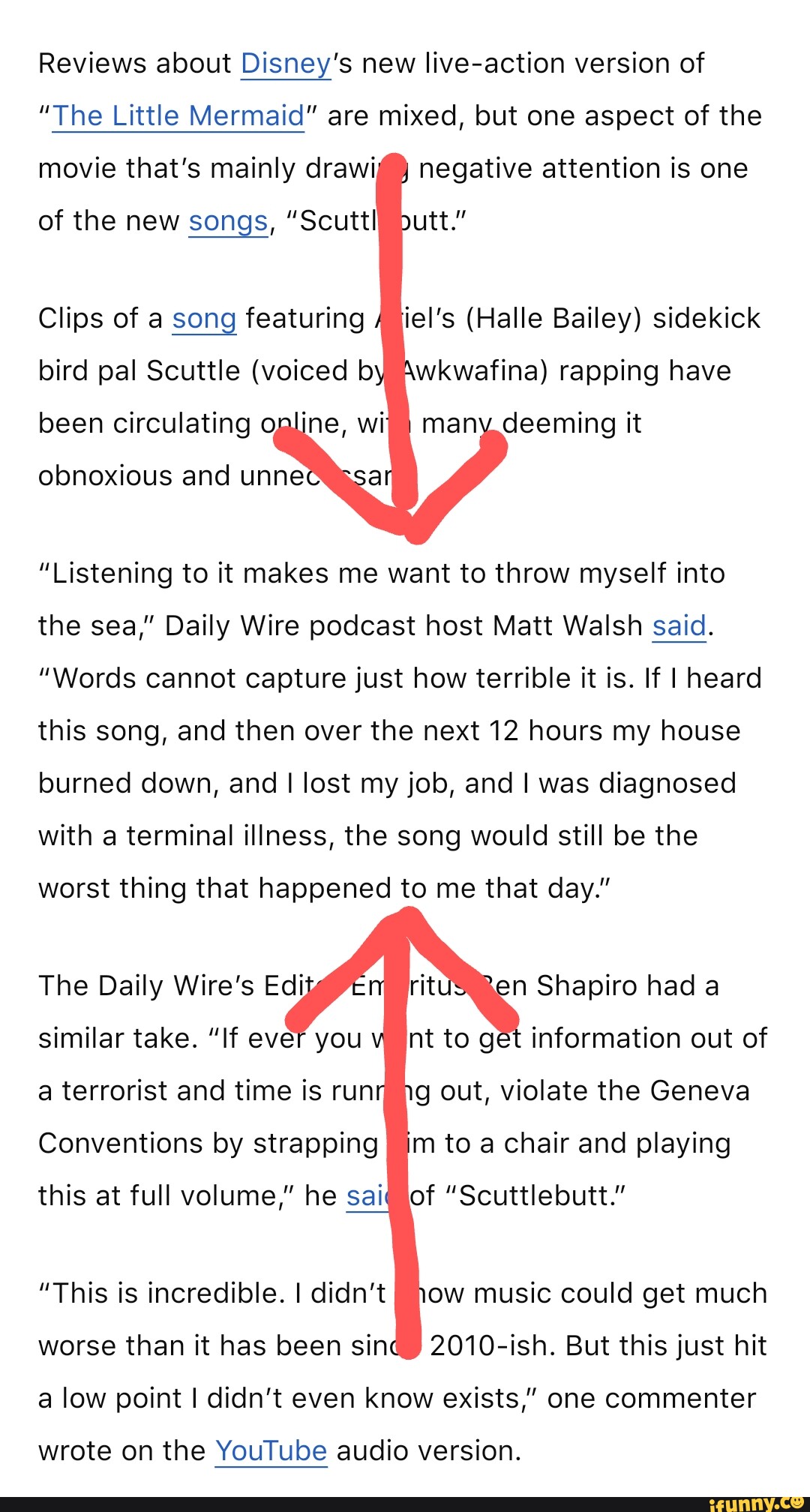Open "The Little Mermaid" link

(178, 117)
